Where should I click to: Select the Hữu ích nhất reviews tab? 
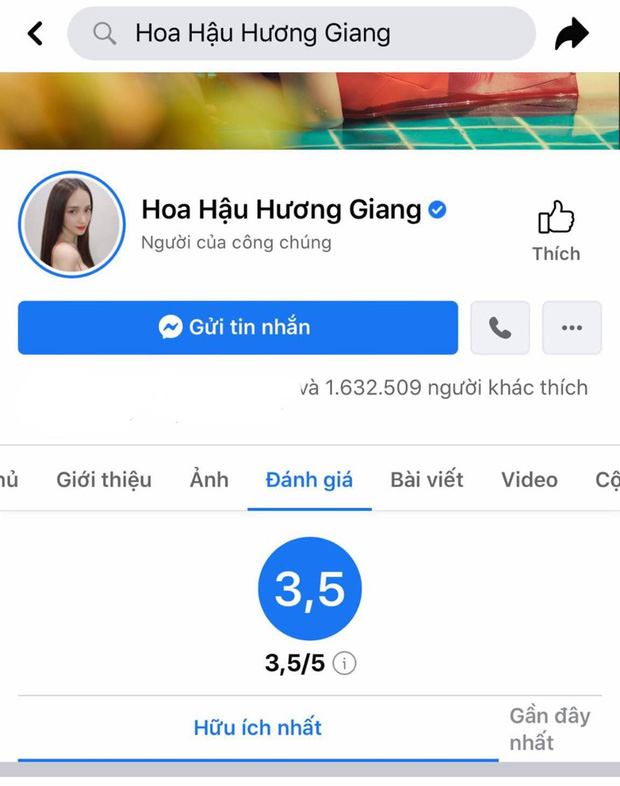tap(258, 728)
